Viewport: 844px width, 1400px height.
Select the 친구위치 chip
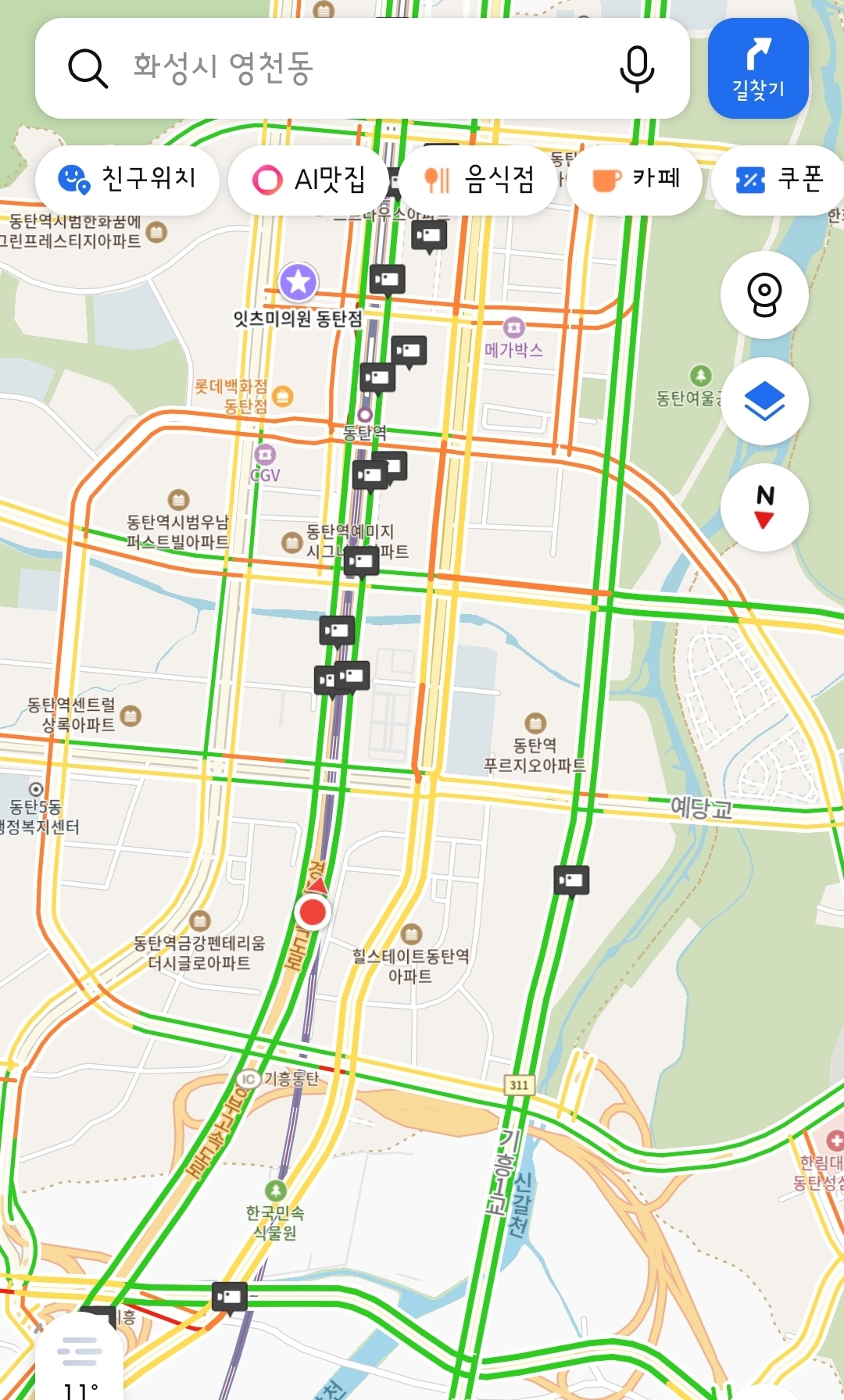click(127, 180)
